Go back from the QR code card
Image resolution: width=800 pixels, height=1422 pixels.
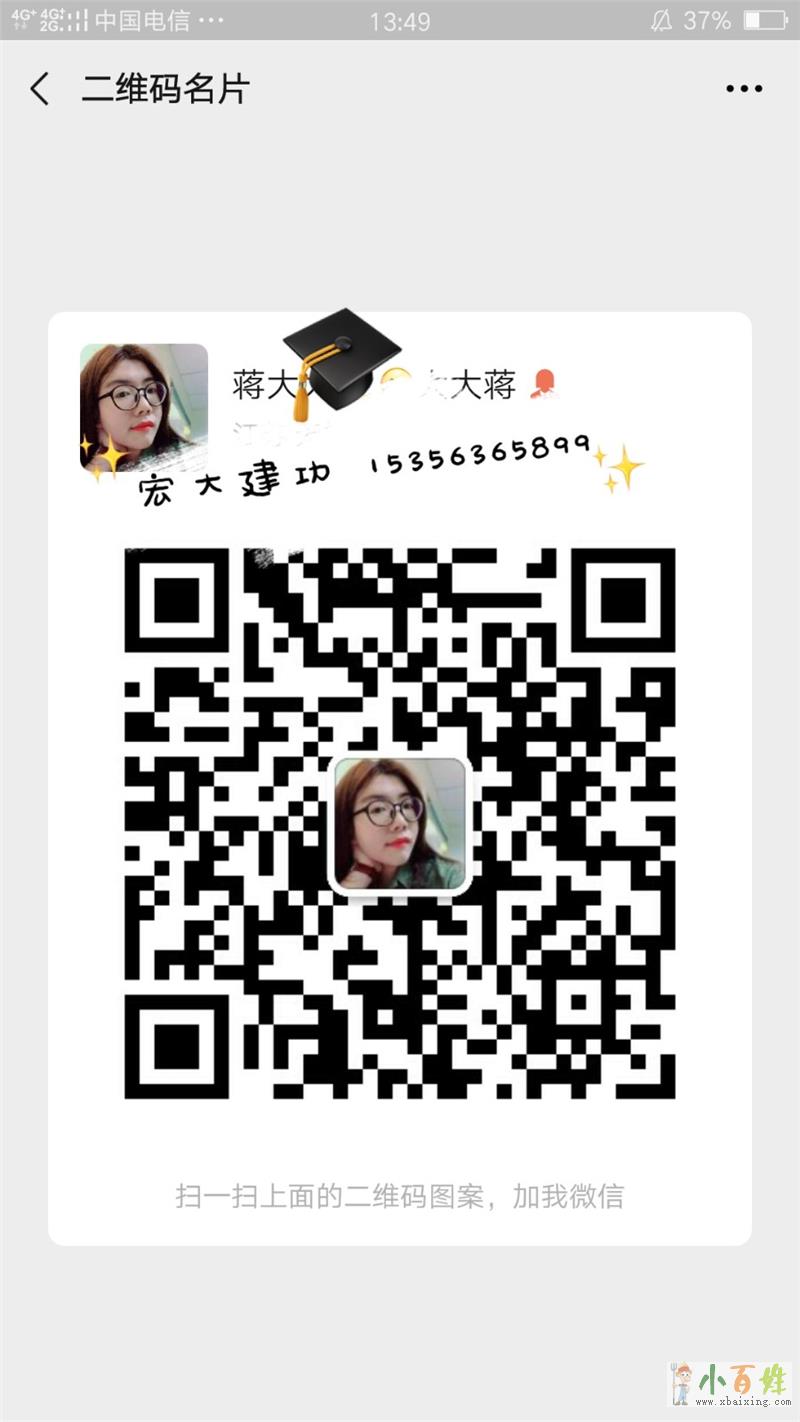[x=40, y=89]
